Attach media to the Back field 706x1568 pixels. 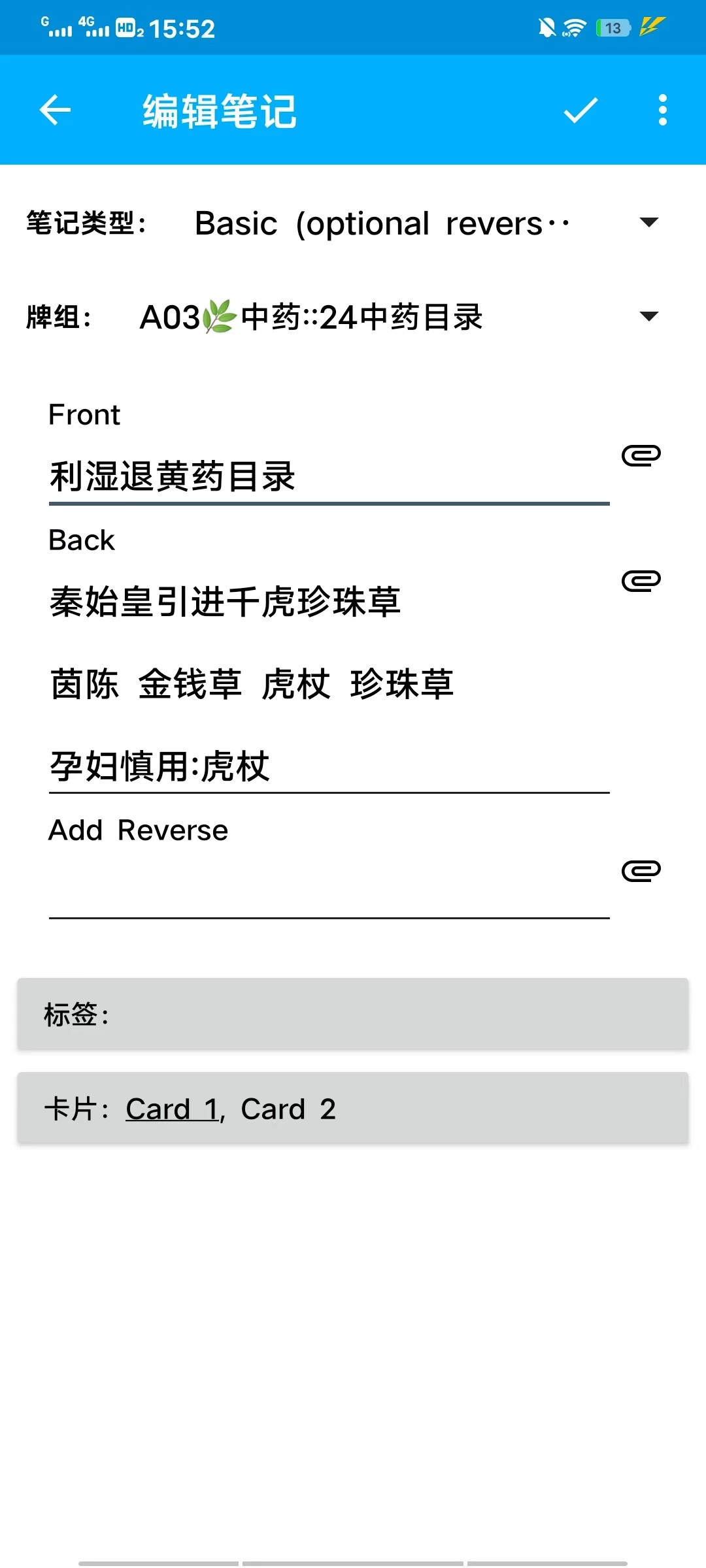coord(641,581)
